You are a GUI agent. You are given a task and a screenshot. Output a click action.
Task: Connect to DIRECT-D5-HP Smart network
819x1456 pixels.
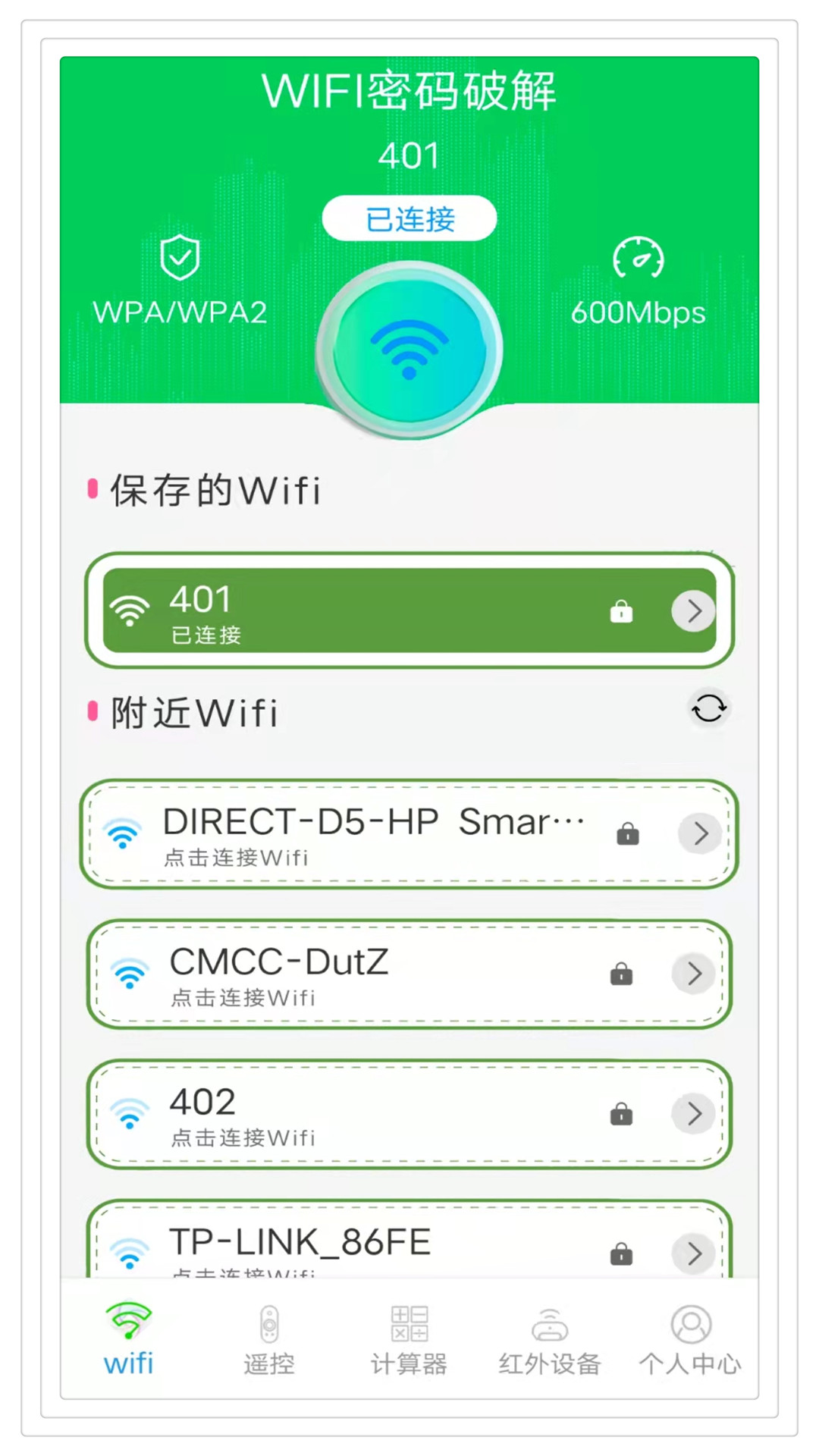point(409,834)
